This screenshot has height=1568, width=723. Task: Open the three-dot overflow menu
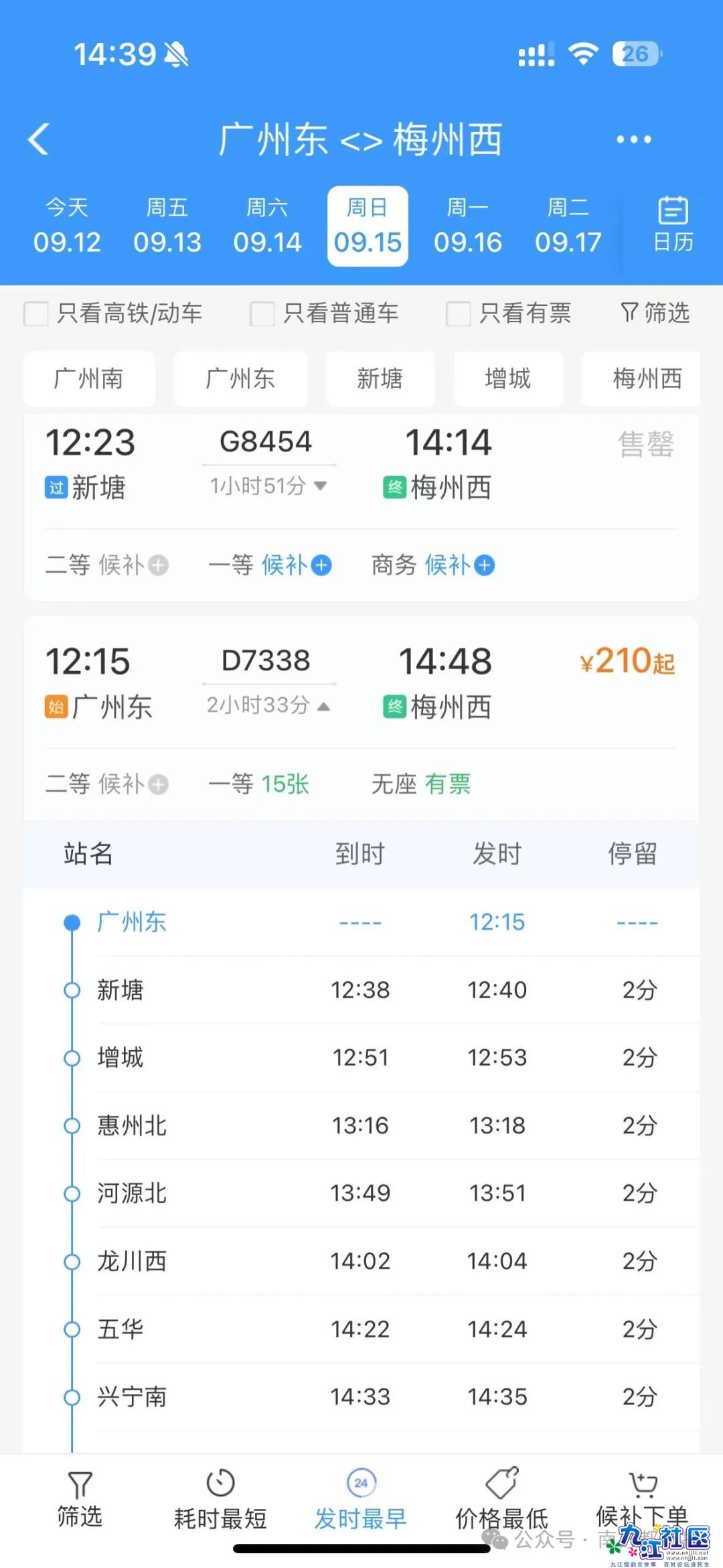[633, 139]
